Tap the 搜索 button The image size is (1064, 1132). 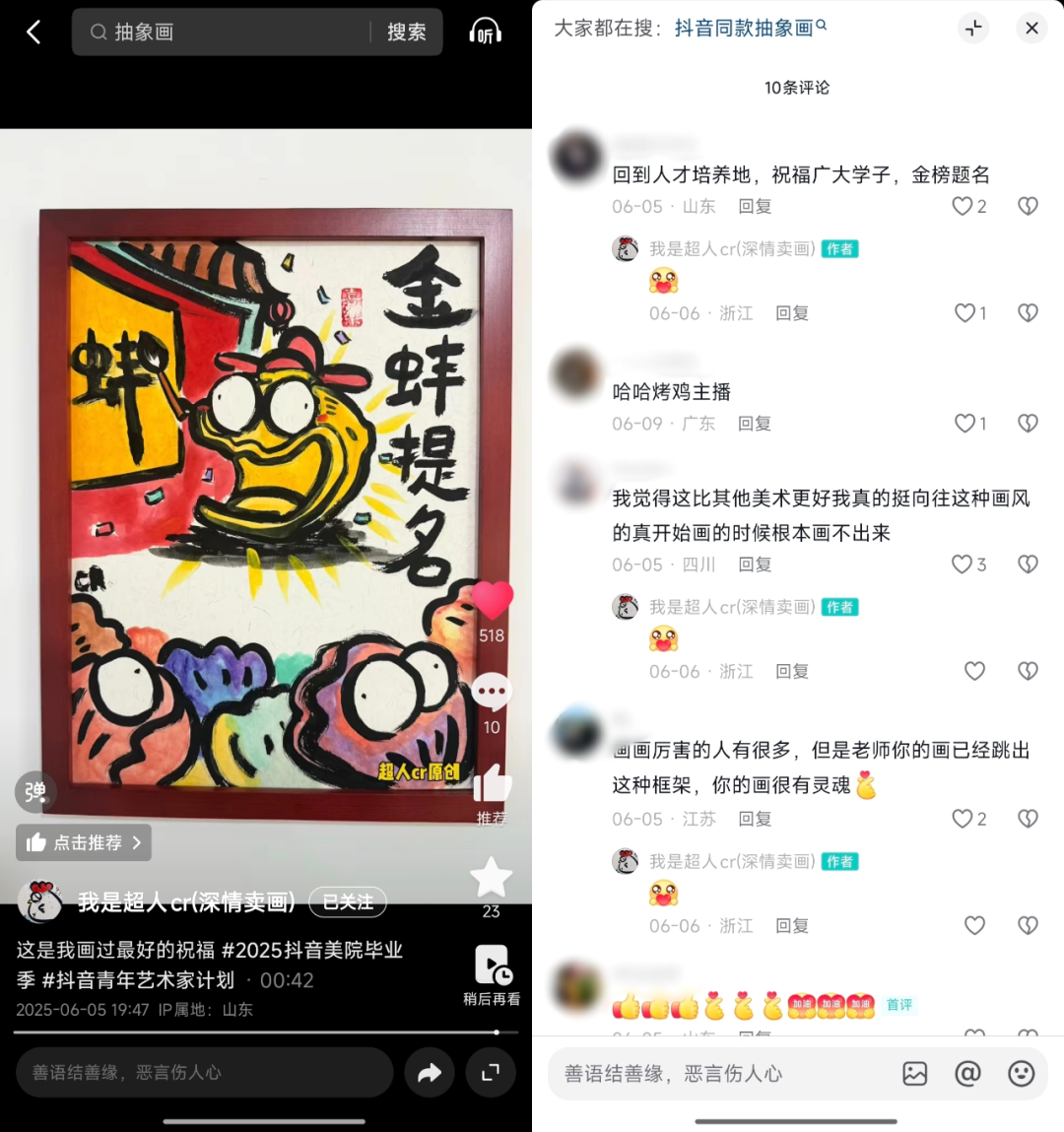(x=406, y=33)
